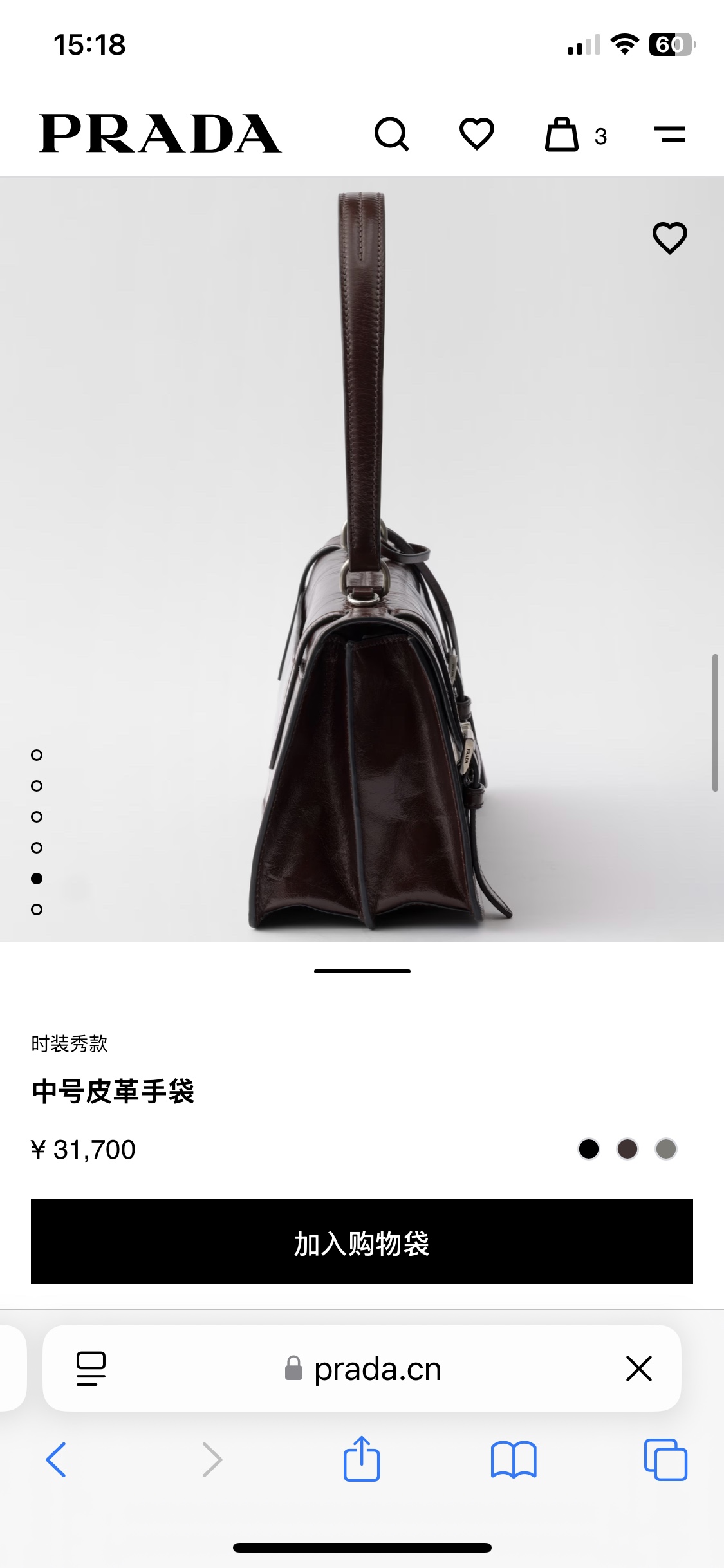Open the Safari page settings menu
Viewport: 724px width, 1568px height.
pyautogui.click(x=91, y=1368)
